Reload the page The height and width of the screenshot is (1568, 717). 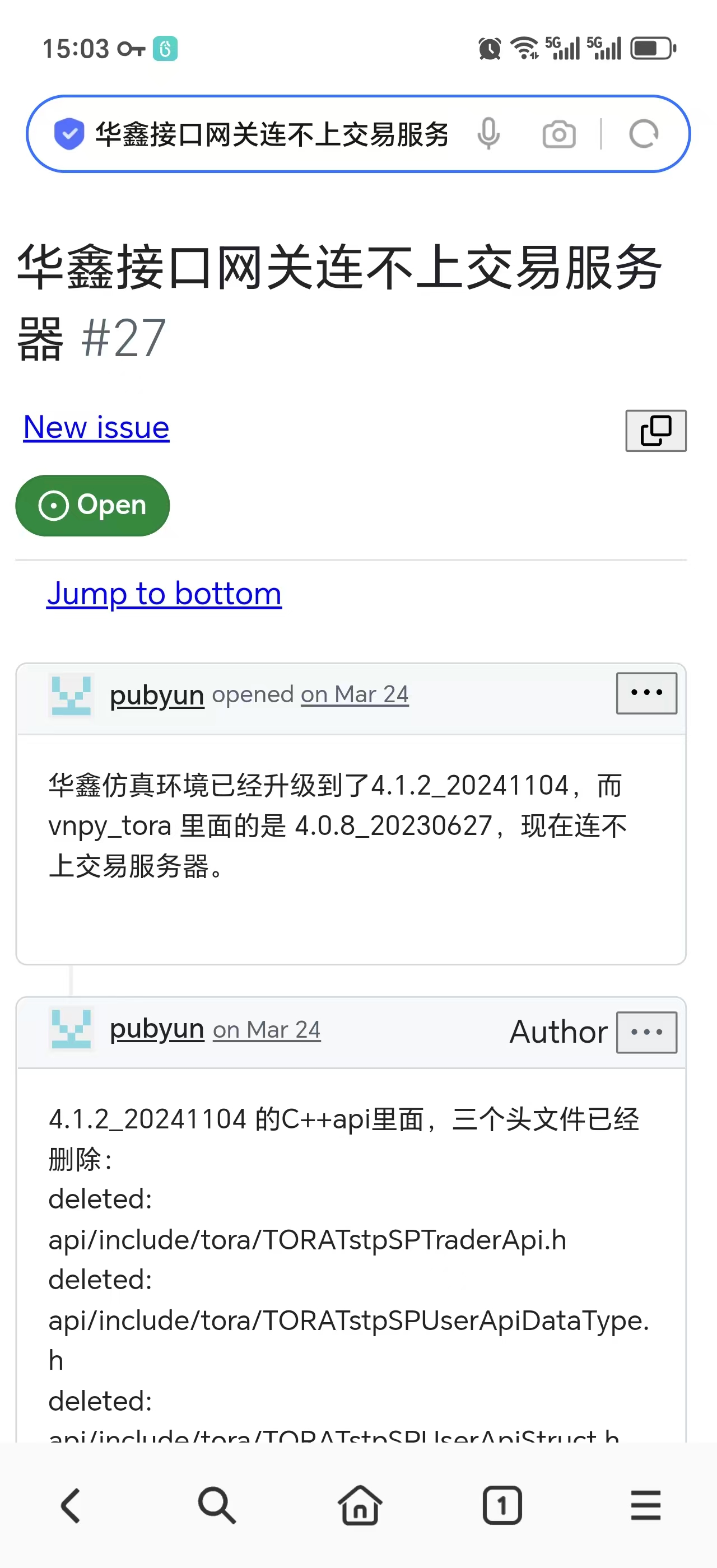coord(644,134)
